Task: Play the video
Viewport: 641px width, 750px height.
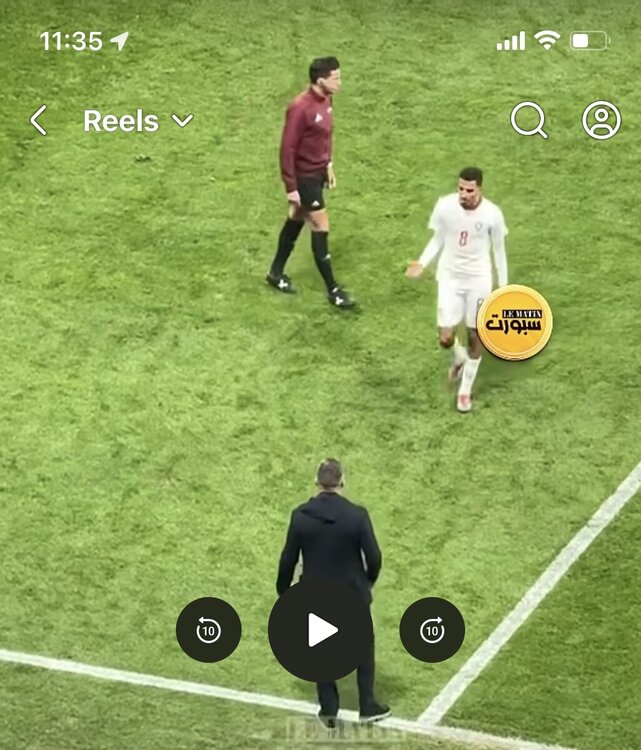Action: pos(320,630)
